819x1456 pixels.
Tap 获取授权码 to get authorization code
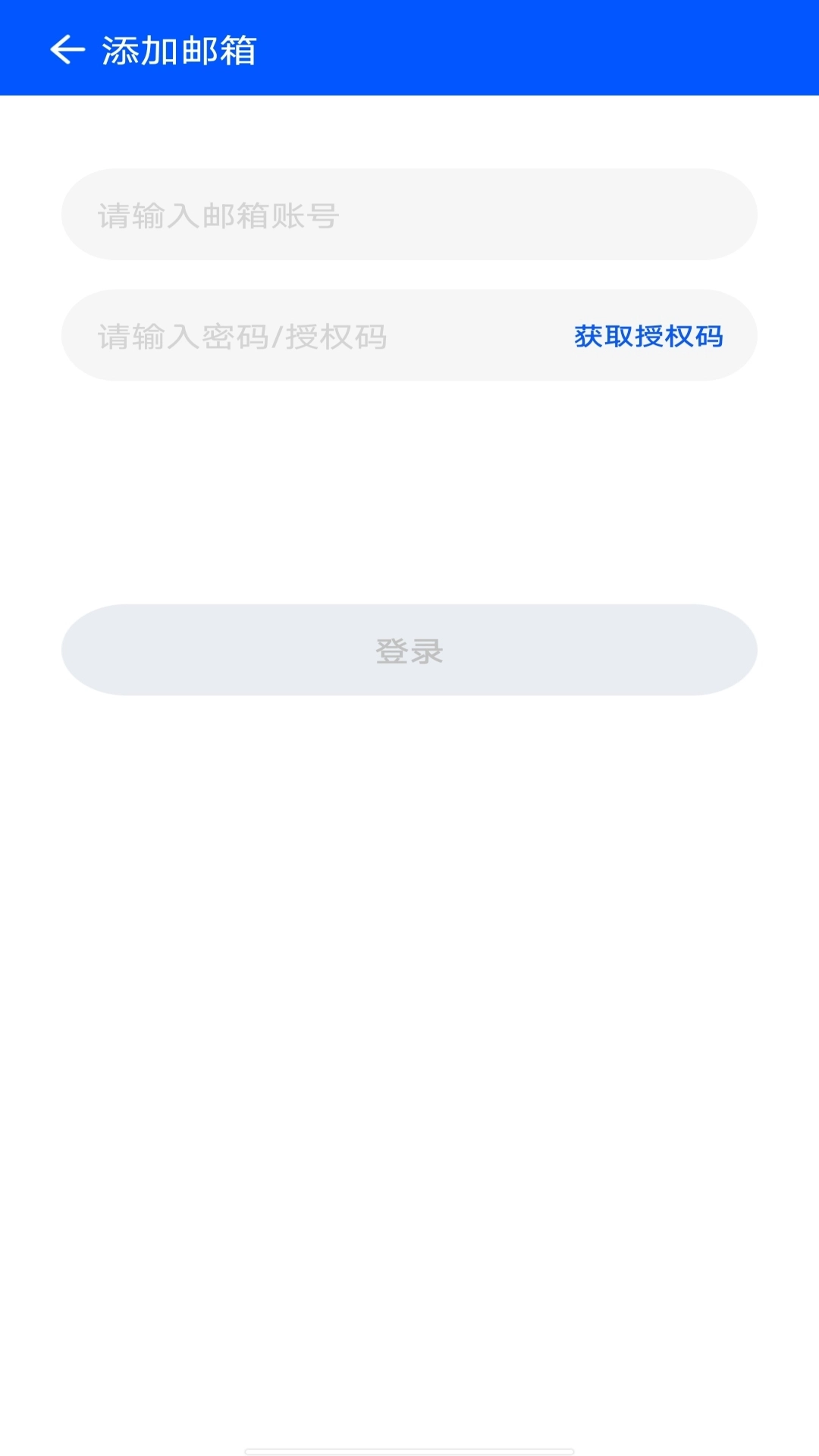(x=648, y=336)
